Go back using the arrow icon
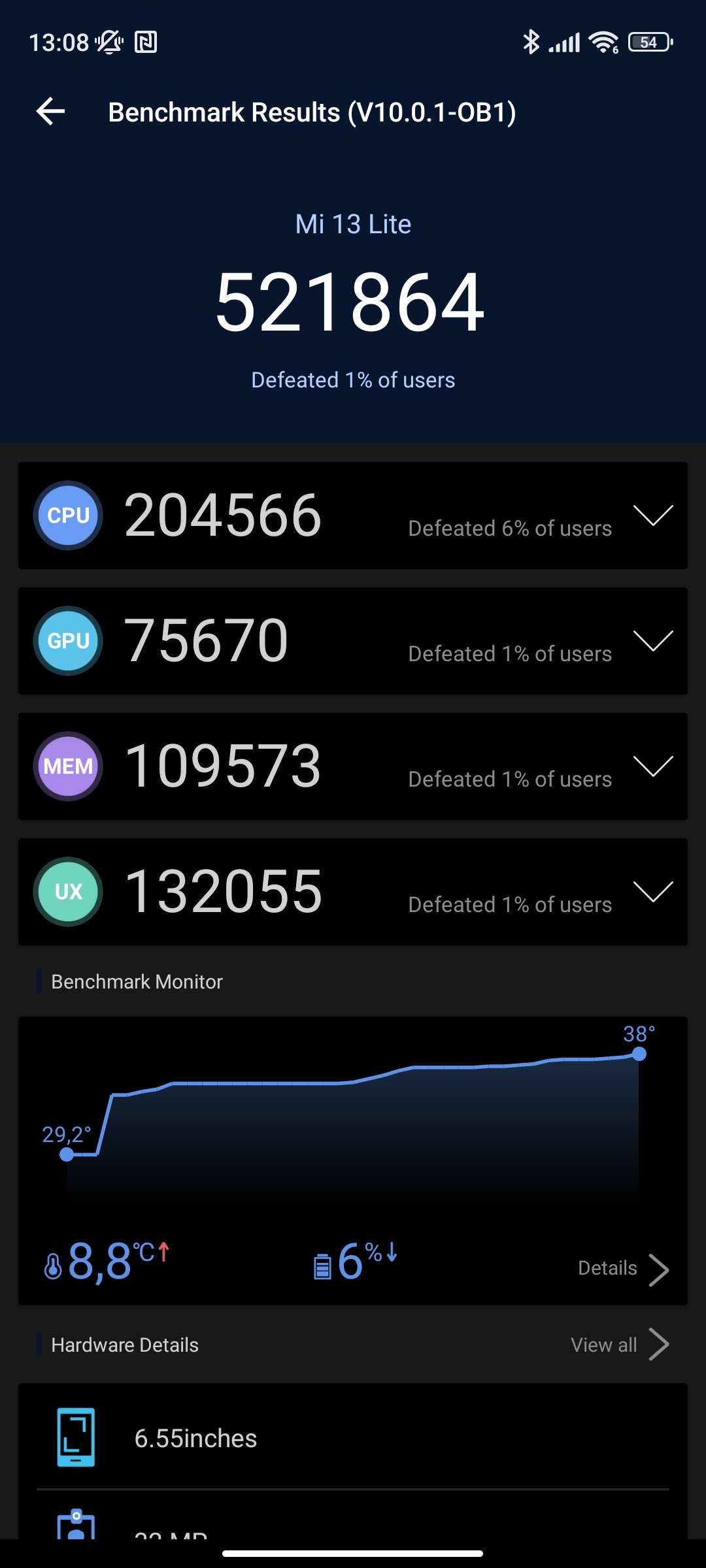This screenshot has width=706, height=1568. 50,112
